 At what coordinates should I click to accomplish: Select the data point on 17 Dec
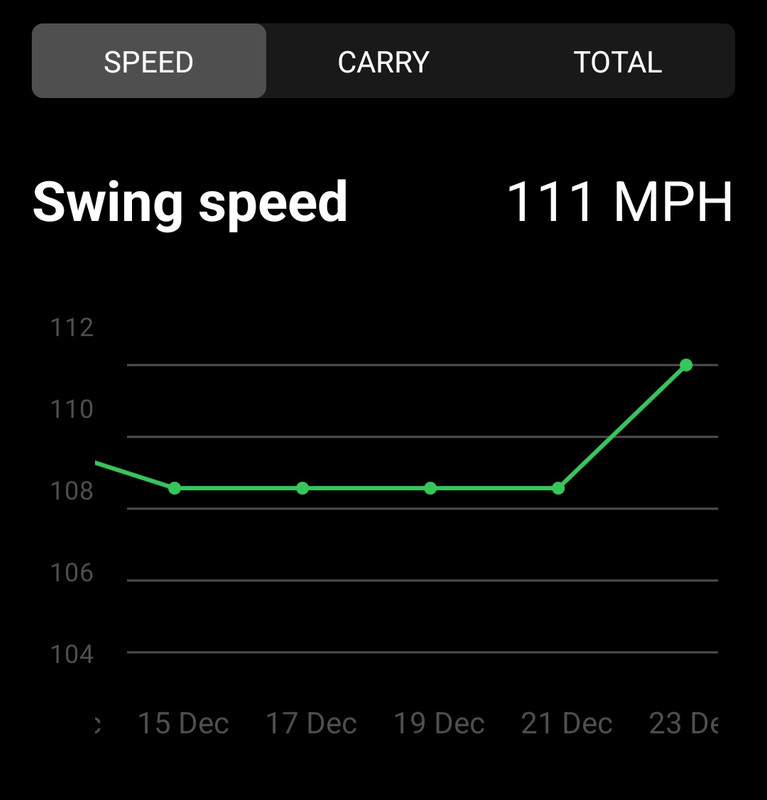click(302, 488)
